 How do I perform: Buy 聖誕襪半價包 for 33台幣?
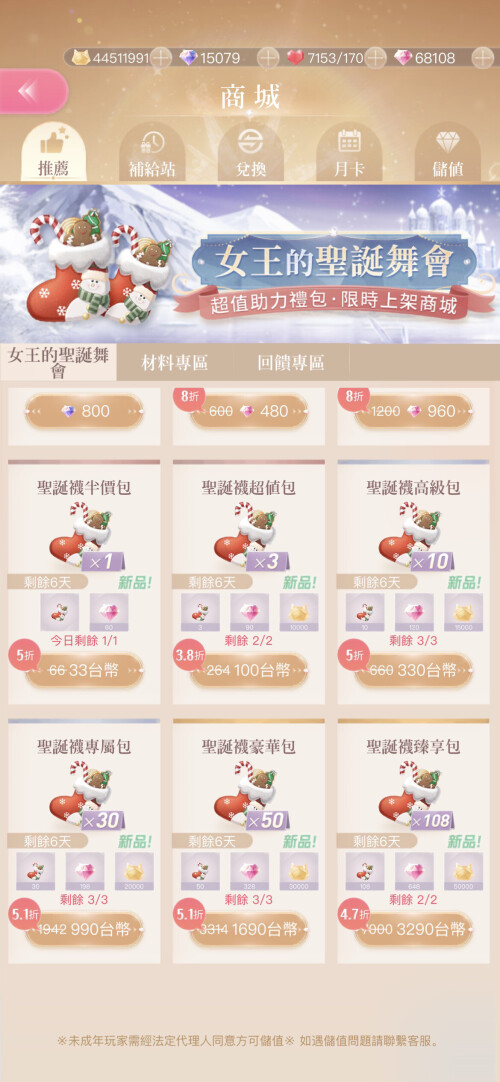(x=84, y=670)
